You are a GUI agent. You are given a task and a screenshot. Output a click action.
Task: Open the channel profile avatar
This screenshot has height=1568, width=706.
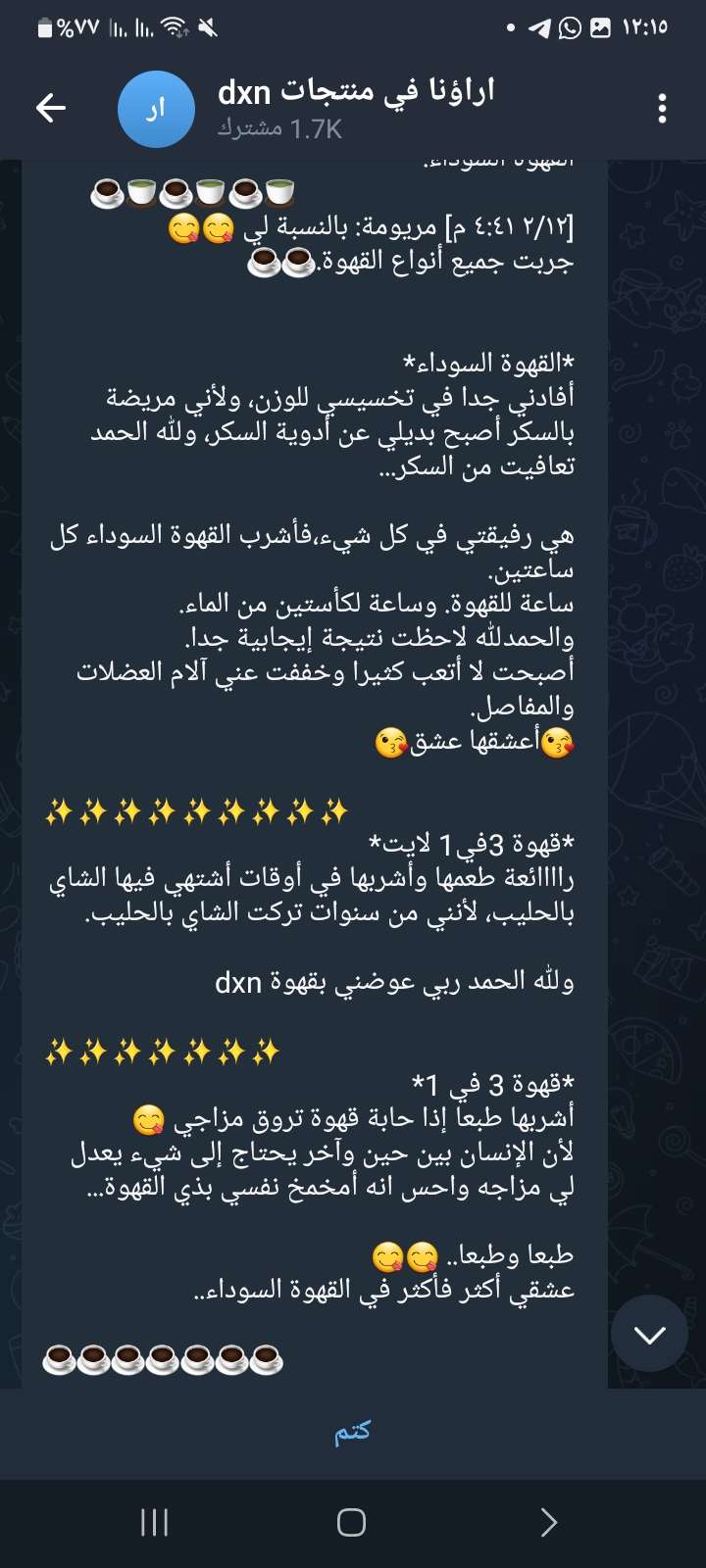(156, 109)
